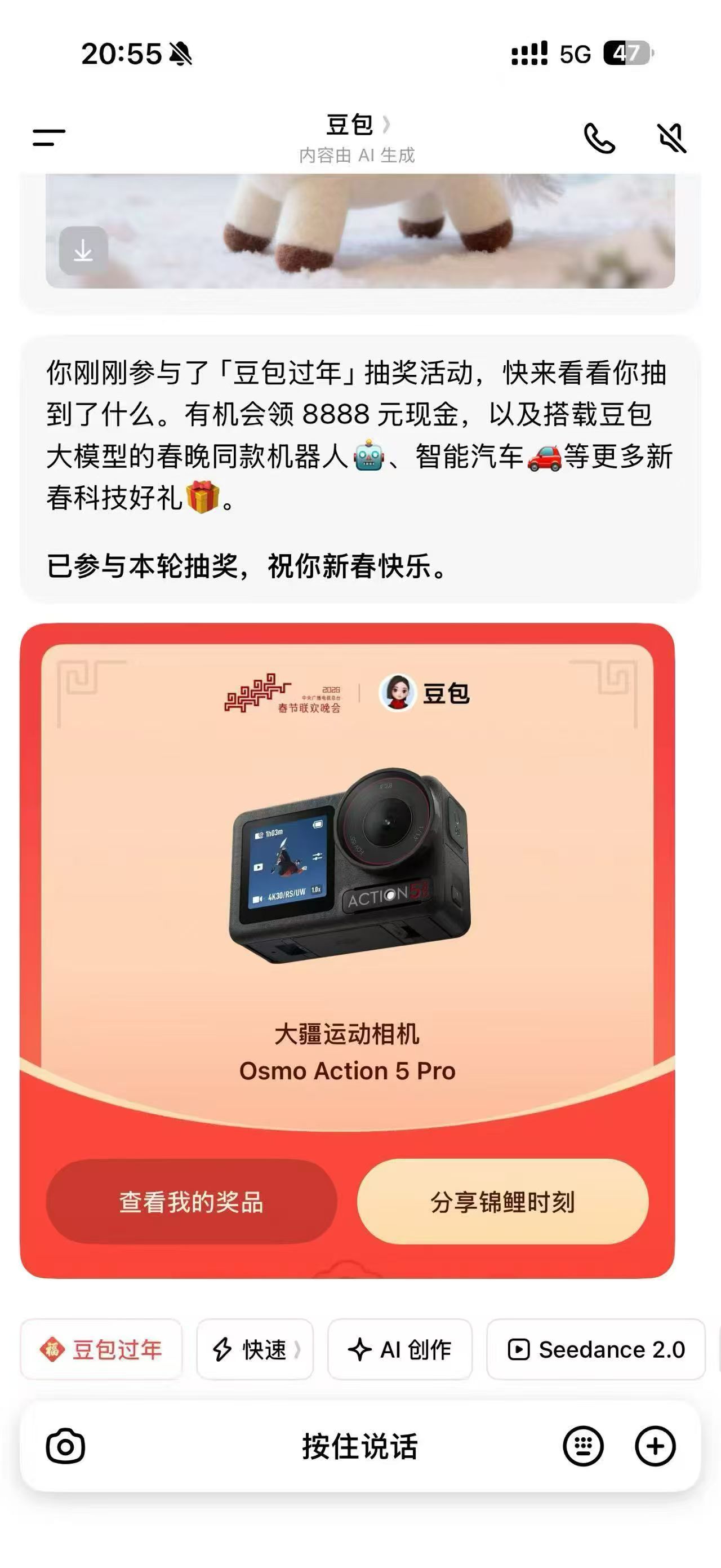The width and height of the screenshot is (721, 1568).
Task: Open Seedance 2.0 chip
Action: (x=597, y=1349)
